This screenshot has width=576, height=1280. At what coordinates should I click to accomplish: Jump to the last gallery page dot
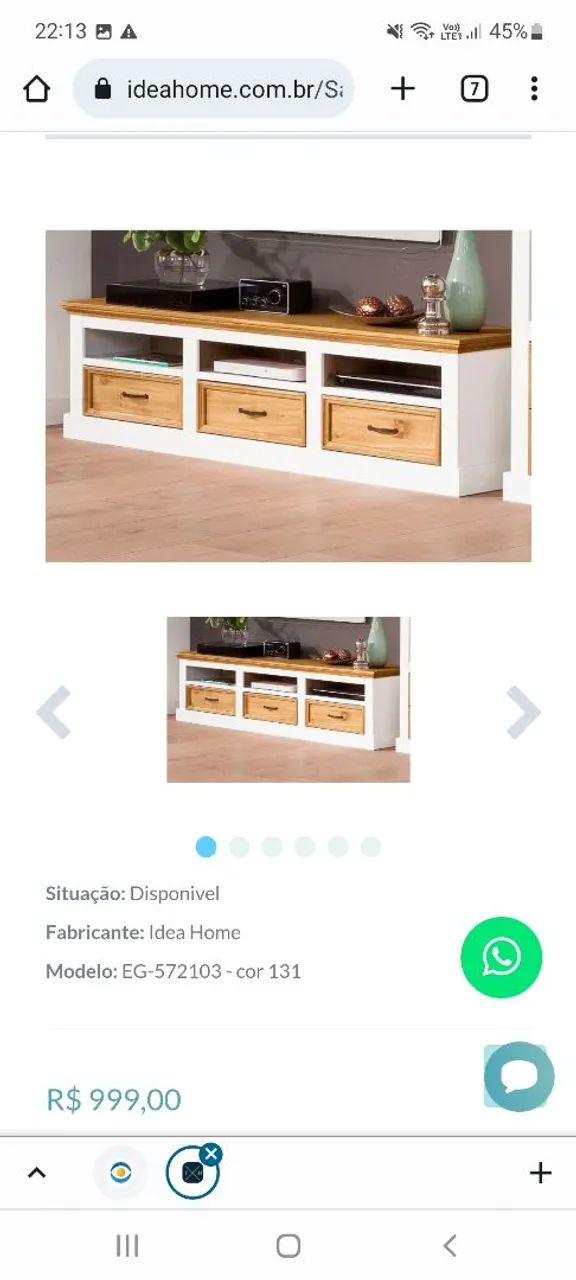tap(371, 847)
